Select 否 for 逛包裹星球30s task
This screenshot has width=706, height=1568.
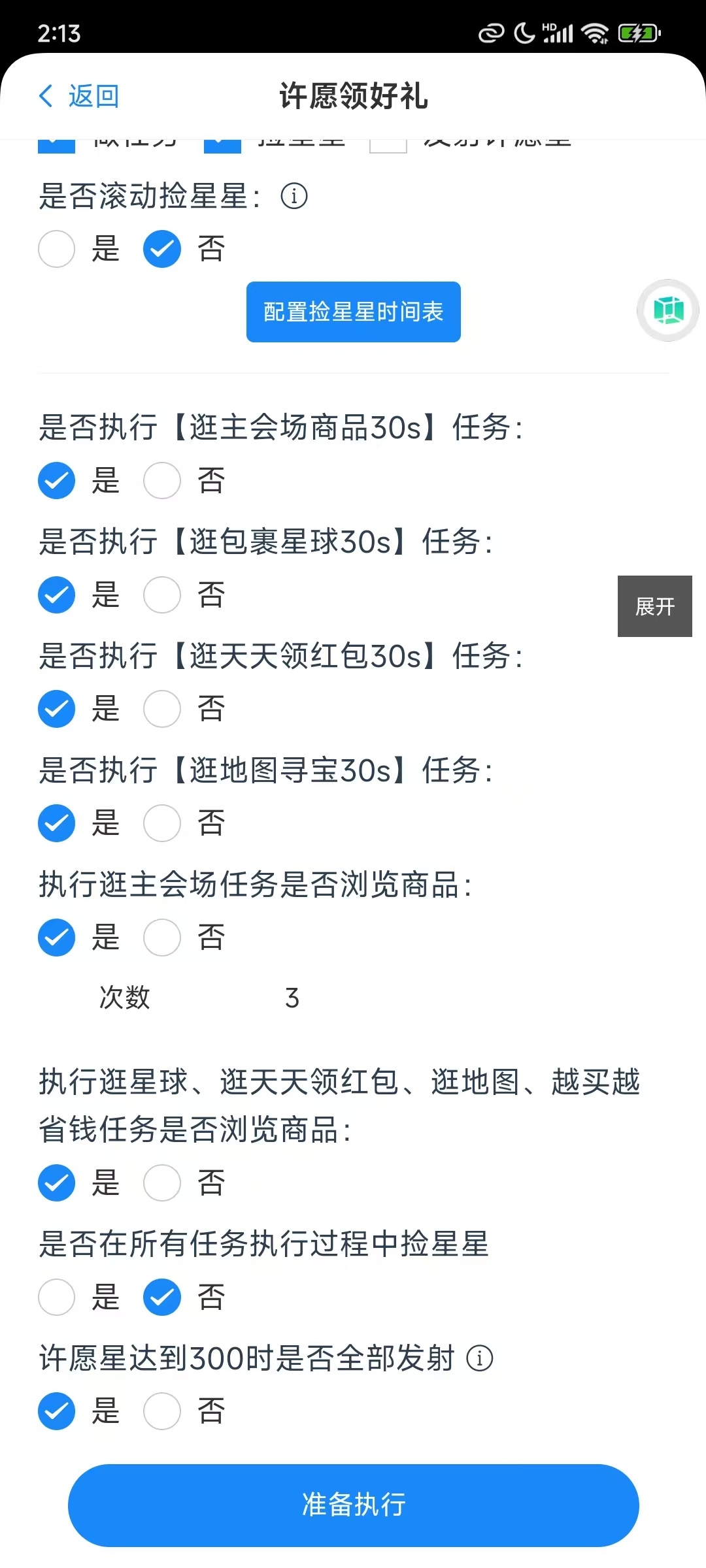coord(162,595)
